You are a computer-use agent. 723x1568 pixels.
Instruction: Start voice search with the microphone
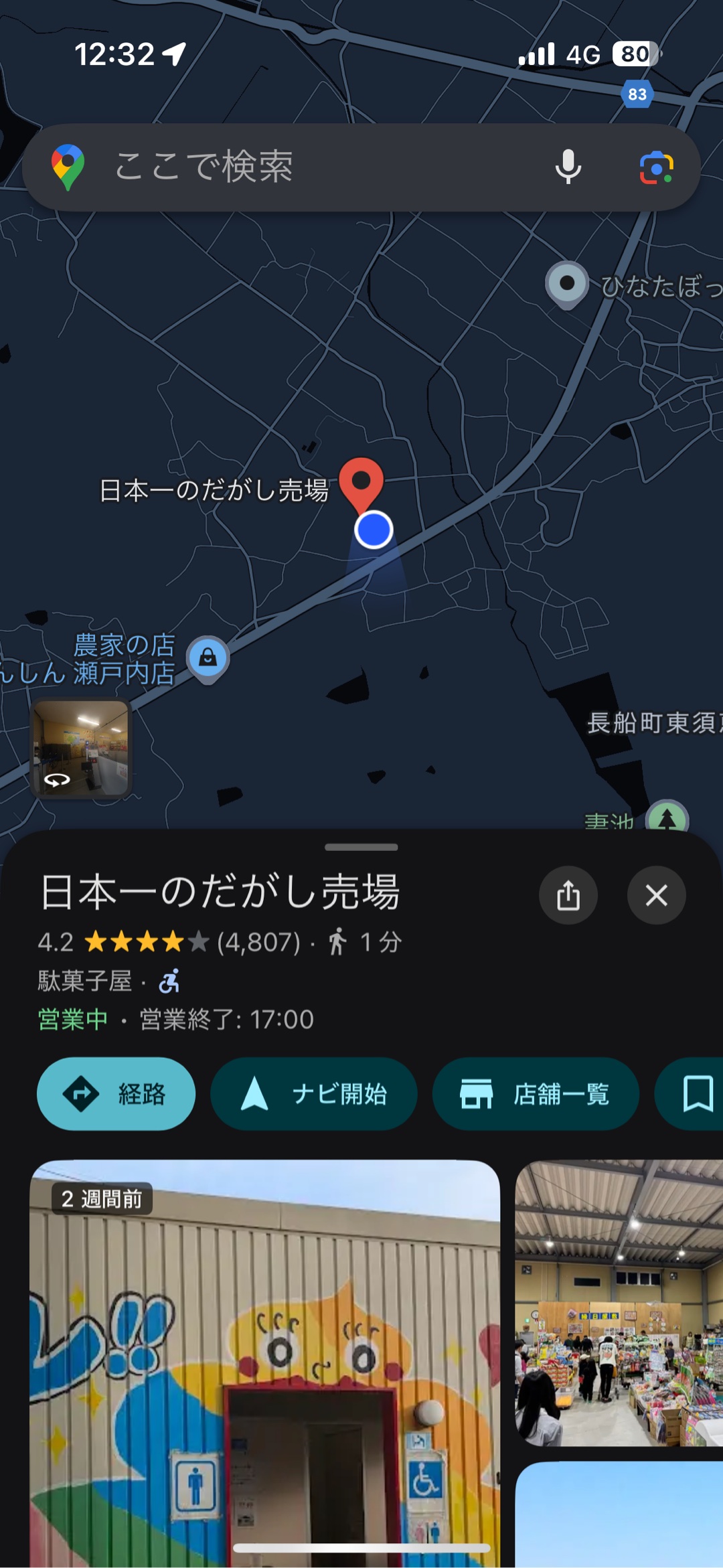(568, 167)
